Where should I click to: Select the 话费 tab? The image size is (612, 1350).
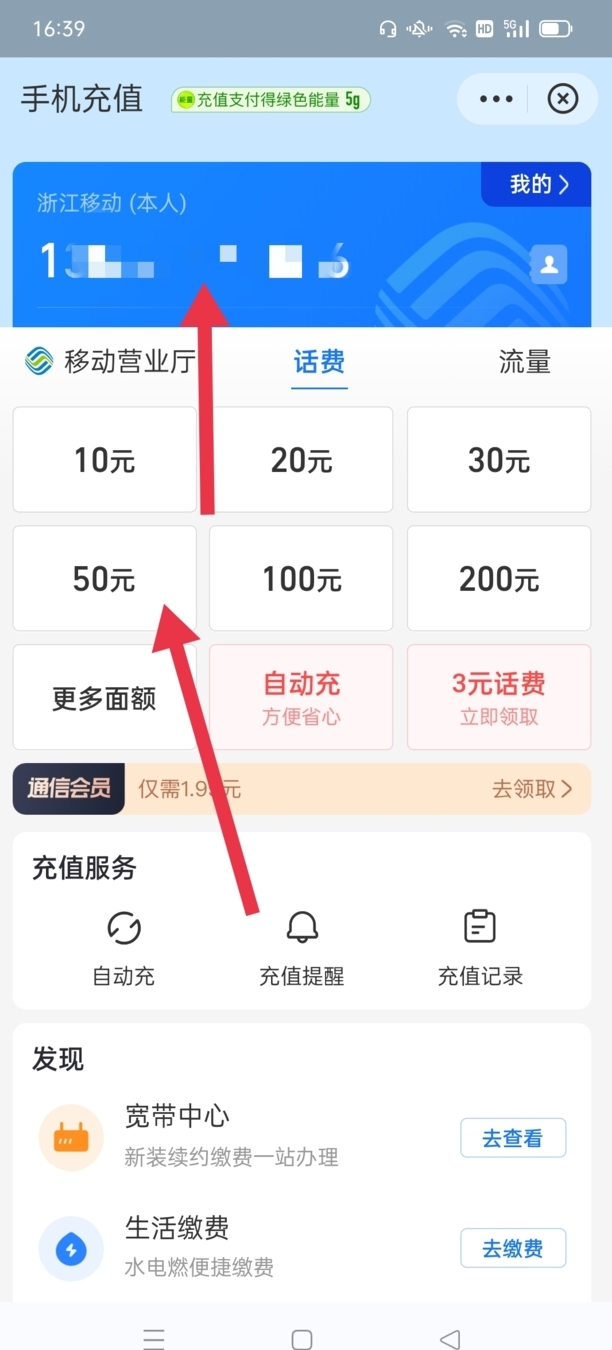[x=319, y=362]
